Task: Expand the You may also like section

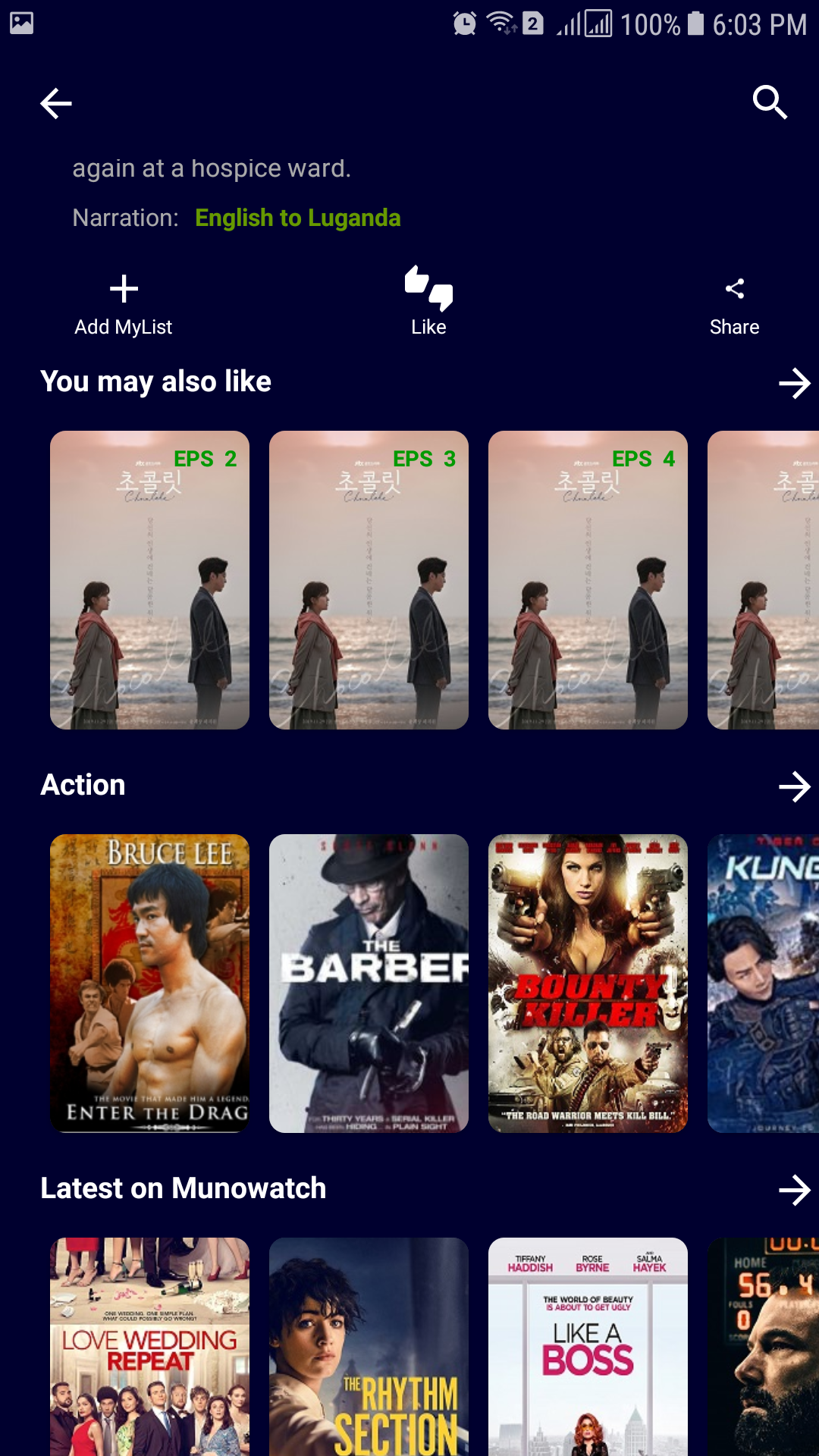Action: pyautogui.click(x=795, y=383)
